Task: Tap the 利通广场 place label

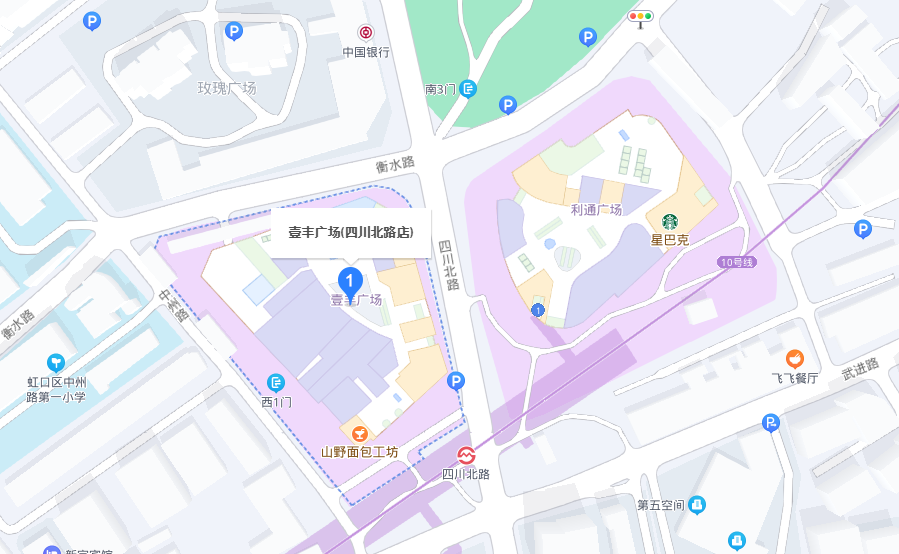Action: tap(596, 210)
